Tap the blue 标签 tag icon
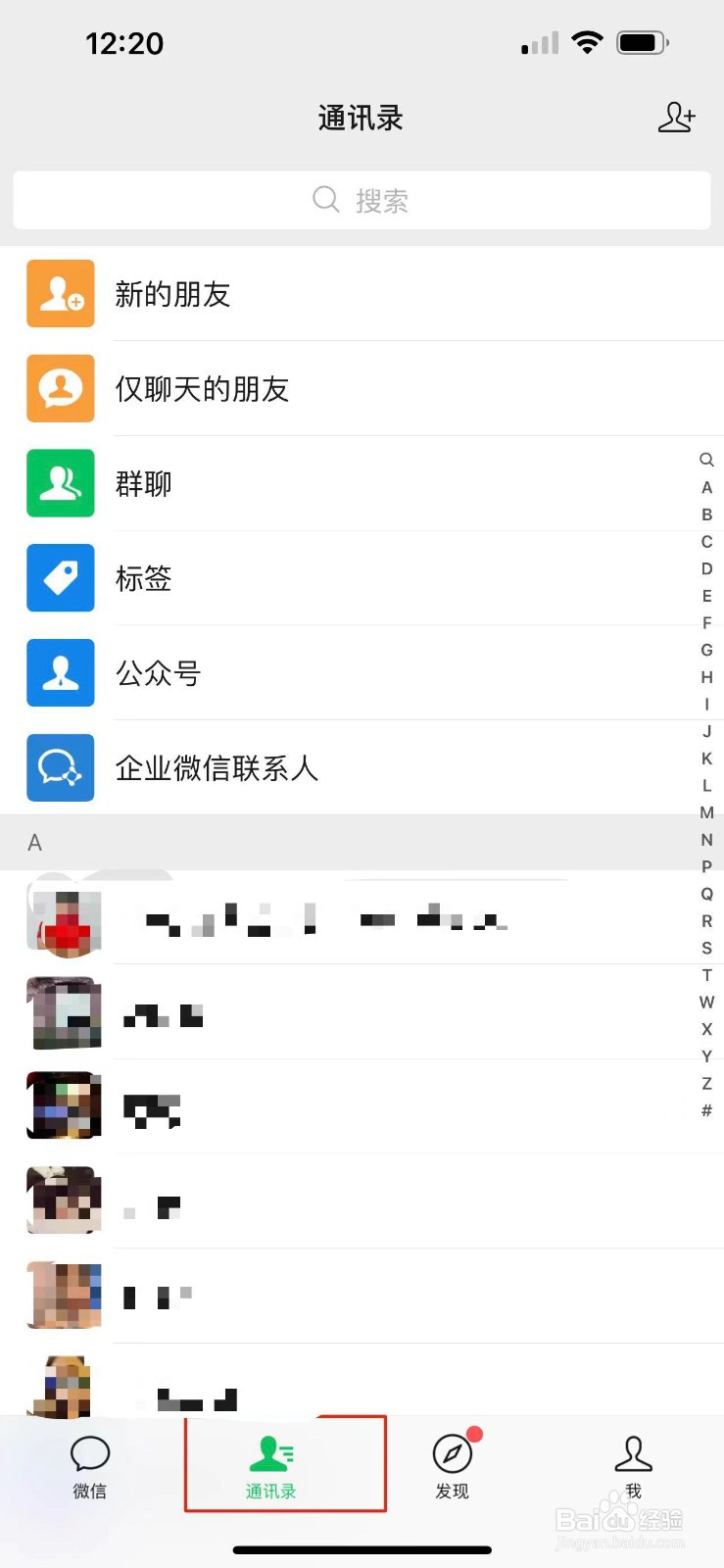The image size is (724, 1568). coord(60,578)
